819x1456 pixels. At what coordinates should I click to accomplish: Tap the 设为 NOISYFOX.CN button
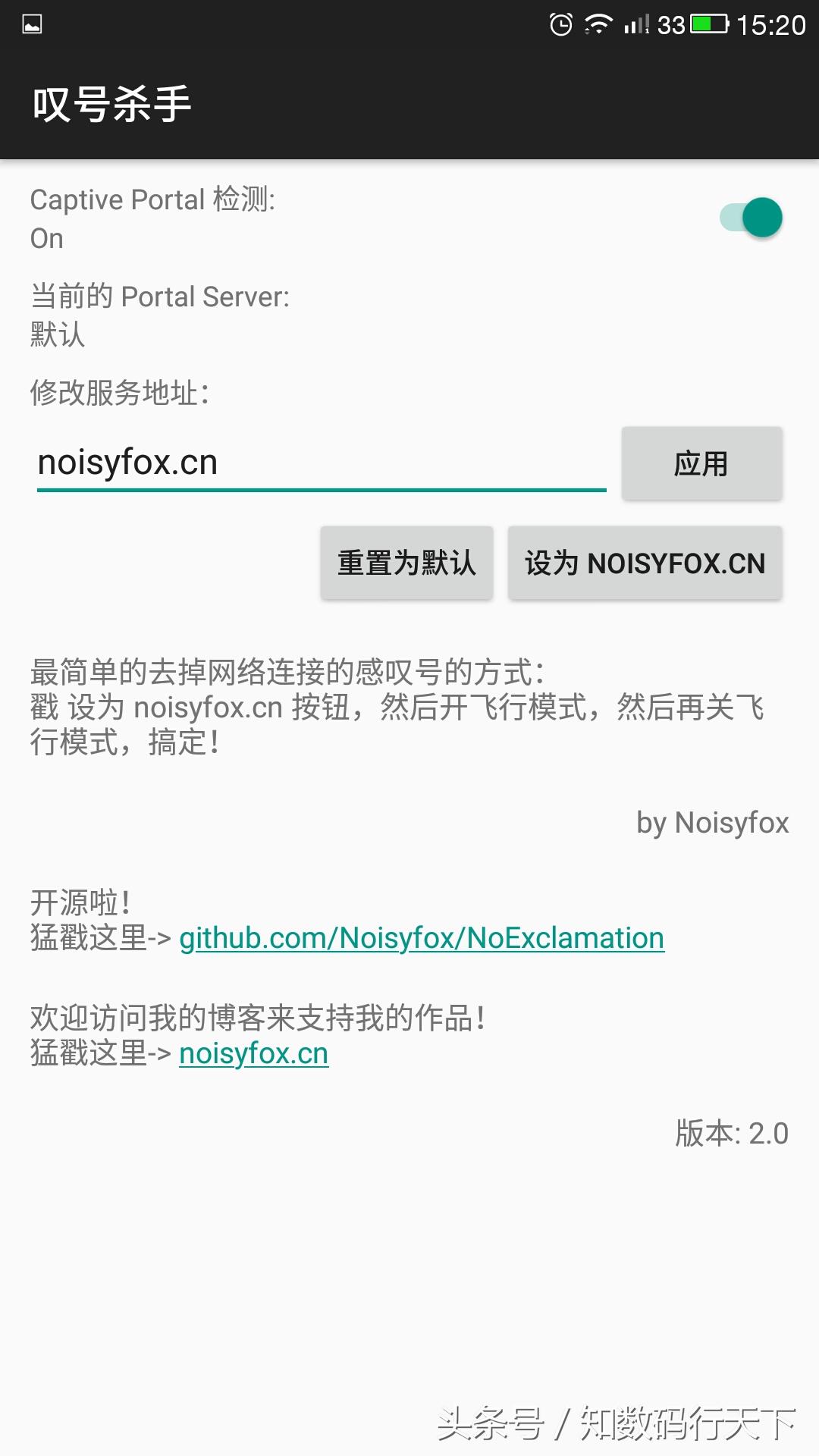click(x=645, y=563)
